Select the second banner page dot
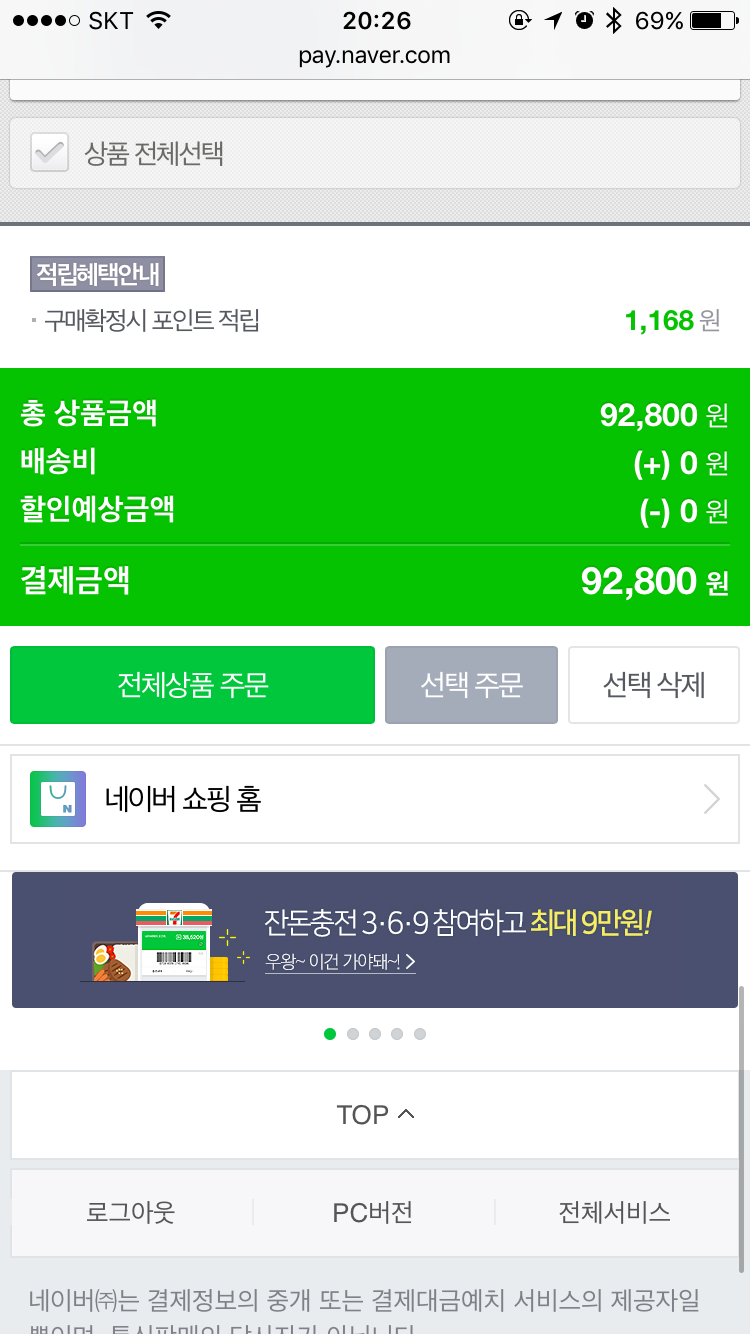Screen dimensions: 750x1334 (x=353, y=1034)
